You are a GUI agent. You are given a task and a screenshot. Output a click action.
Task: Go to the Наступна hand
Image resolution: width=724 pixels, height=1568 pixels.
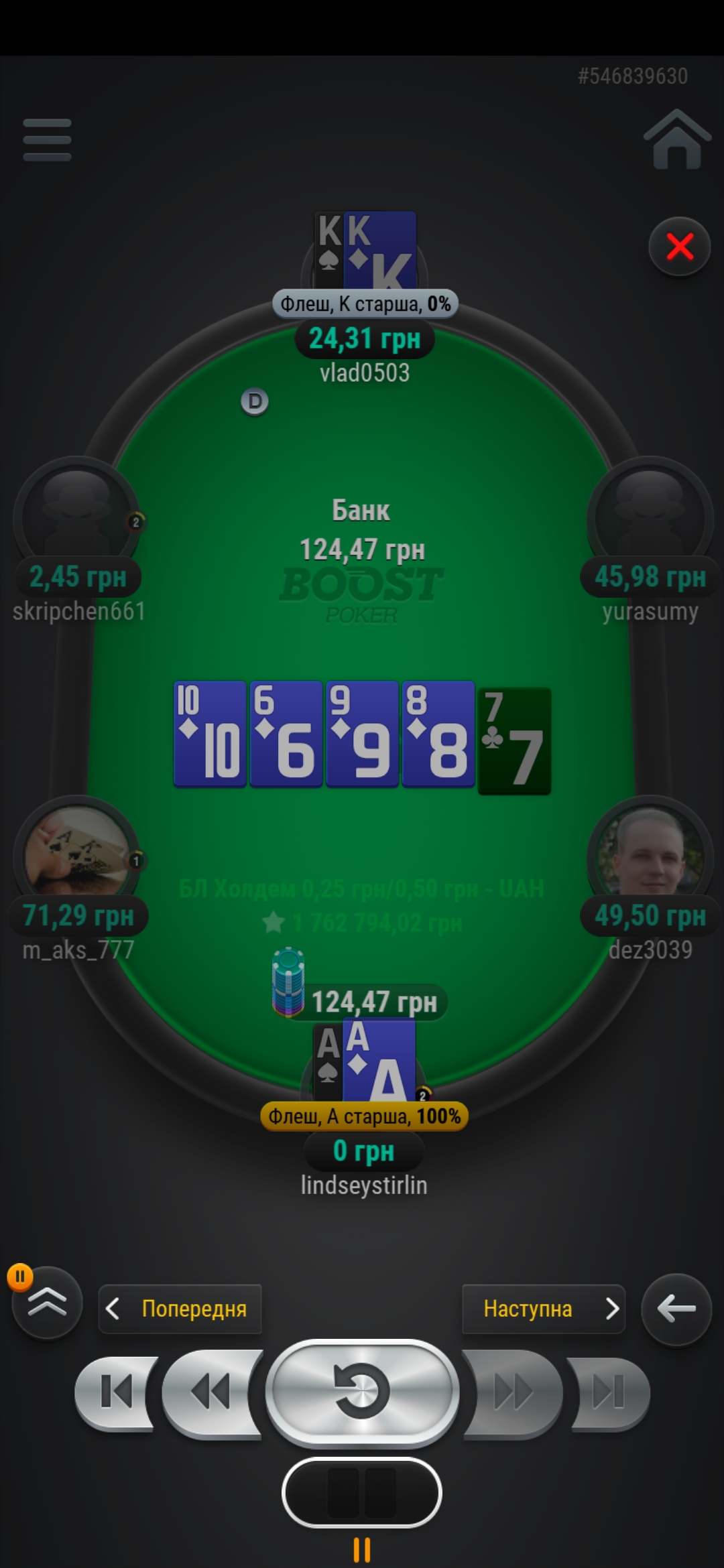[544, 1309]
